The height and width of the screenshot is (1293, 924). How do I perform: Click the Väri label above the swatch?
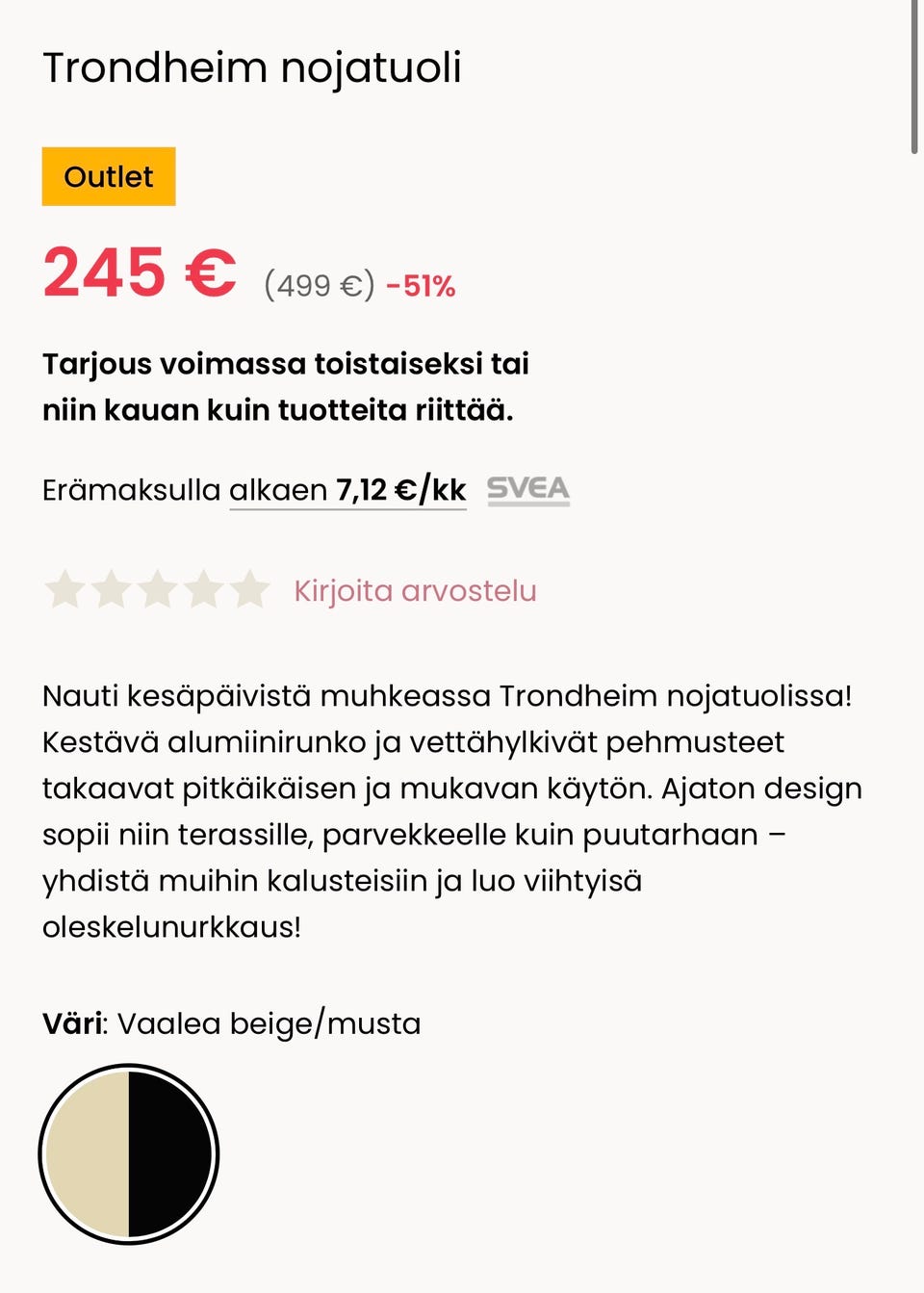tap(73, 1023)
